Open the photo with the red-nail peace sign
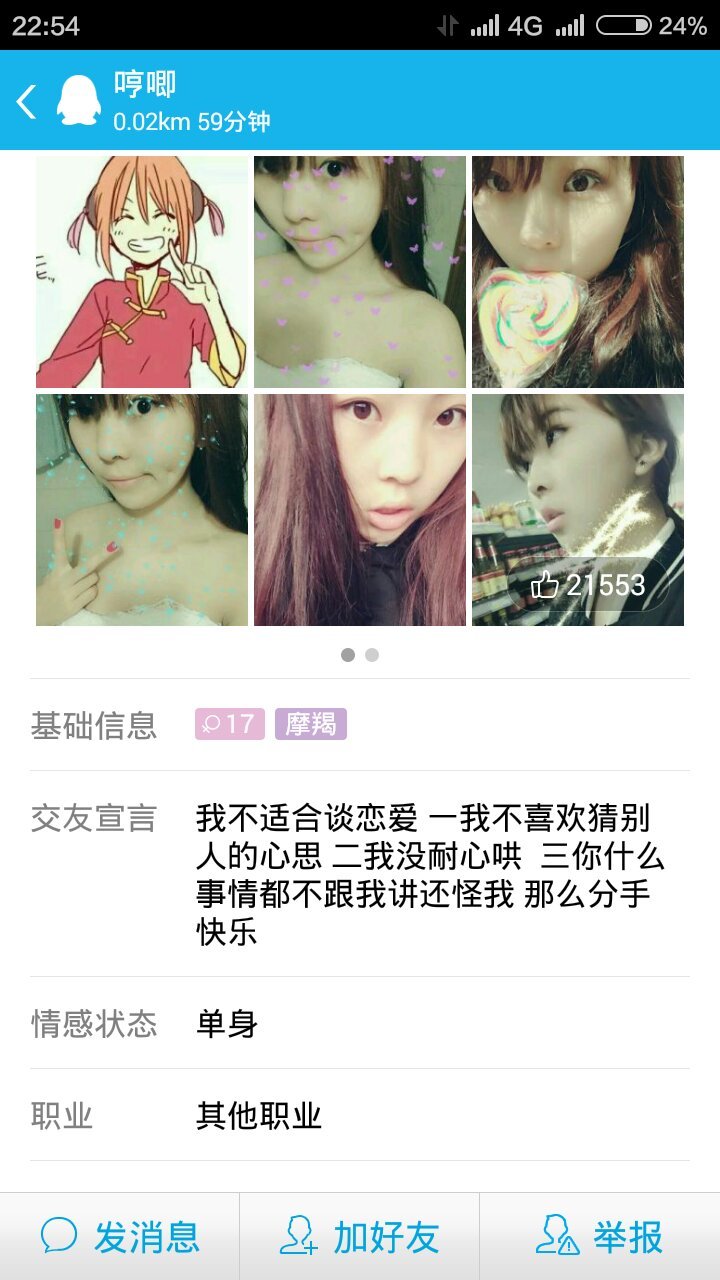Viewport: 720px width, 1280px height. coord(141,510)
